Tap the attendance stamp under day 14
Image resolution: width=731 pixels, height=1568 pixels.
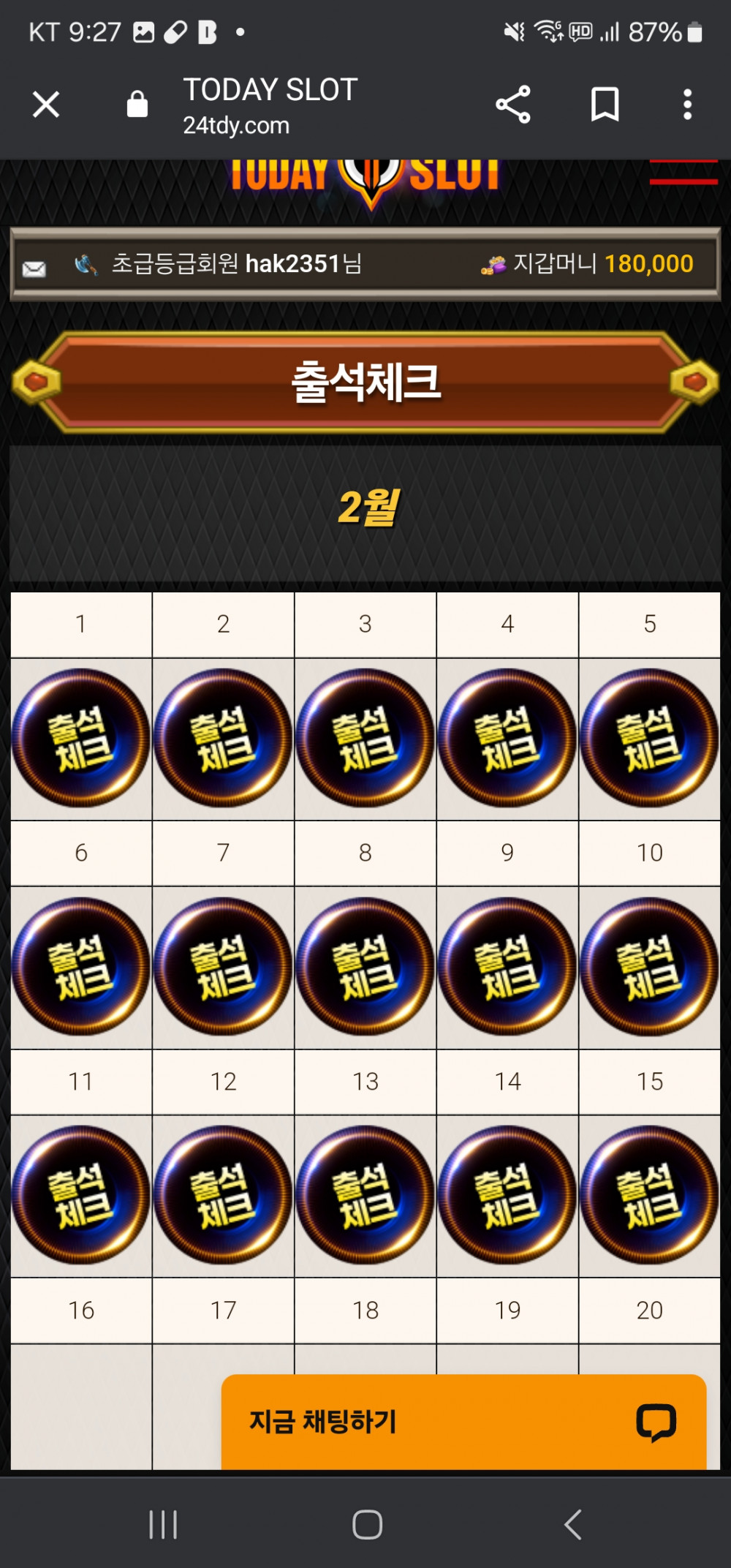tap(507, 1195)
